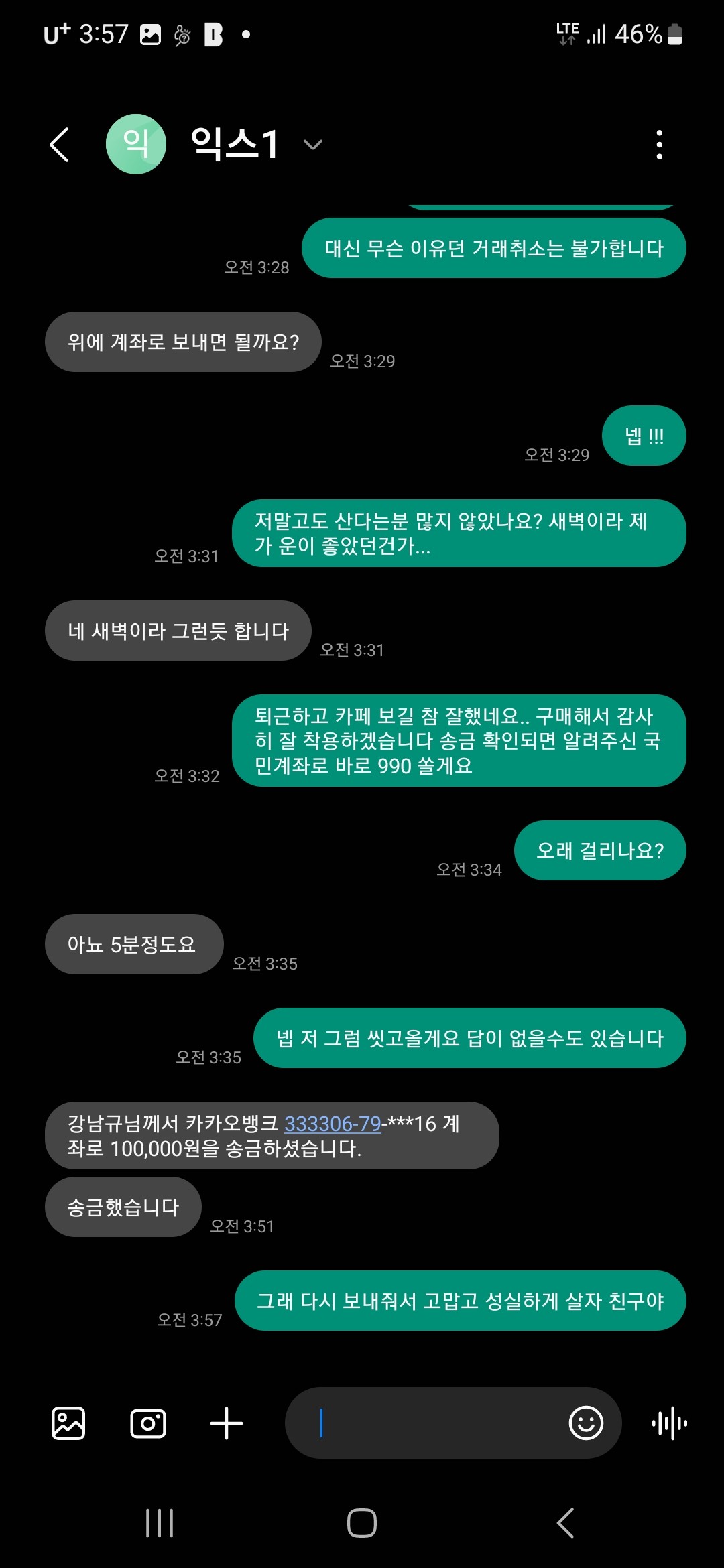Open the camera to take a photo
The height and width of the screenshot is (1568, 724).
click(x=148, y=1423)
